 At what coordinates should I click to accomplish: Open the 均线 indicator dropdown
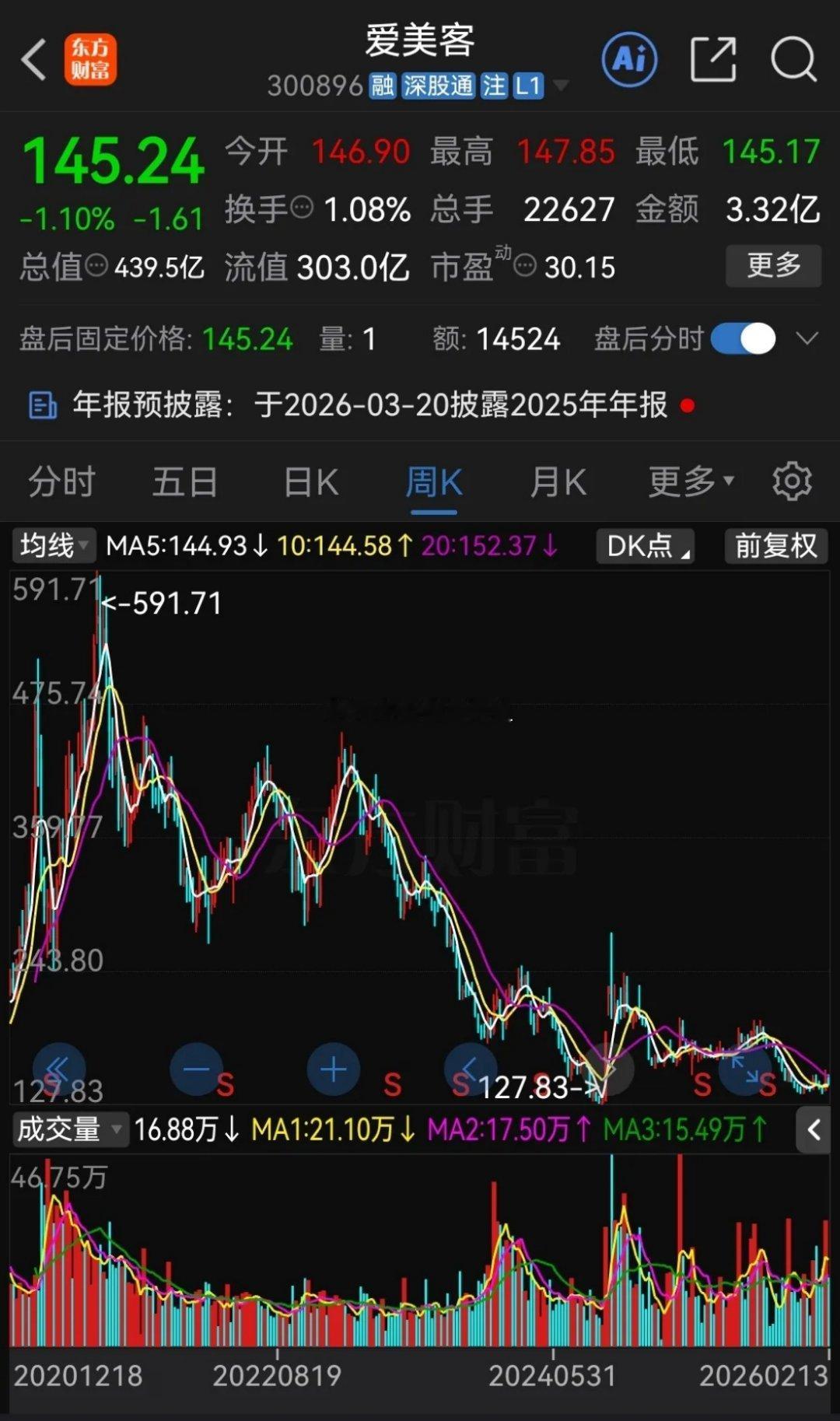pos(51,545)
